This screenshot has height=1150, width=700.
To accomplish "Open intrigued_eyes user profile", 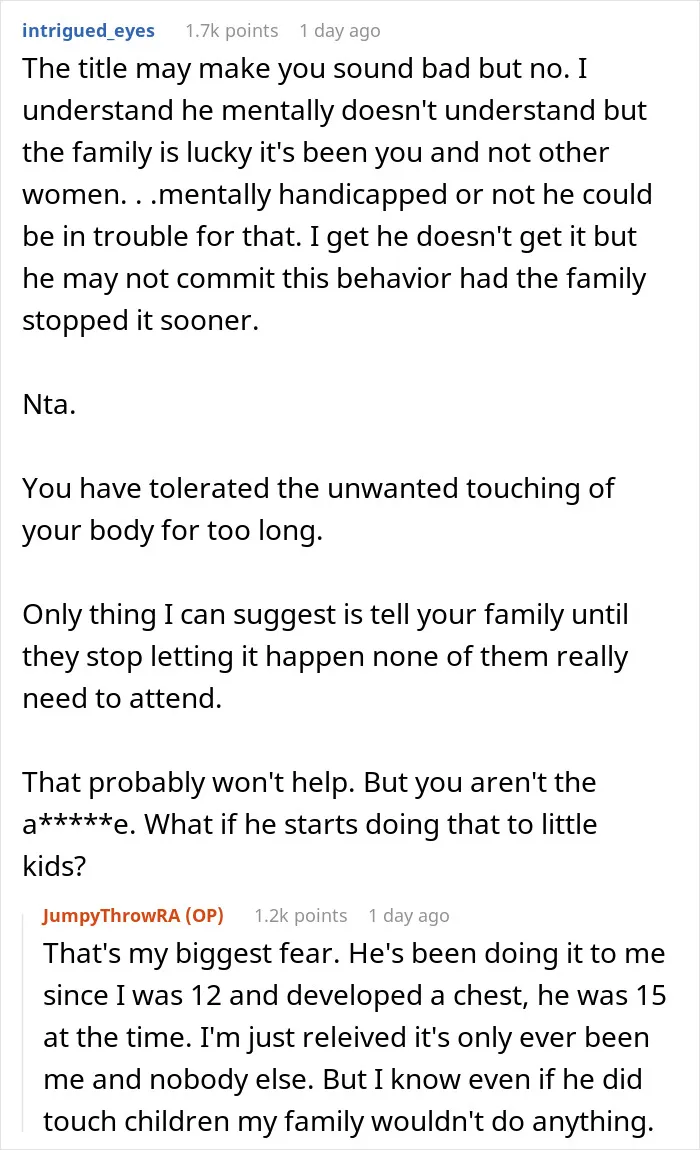I will (88, 31).
